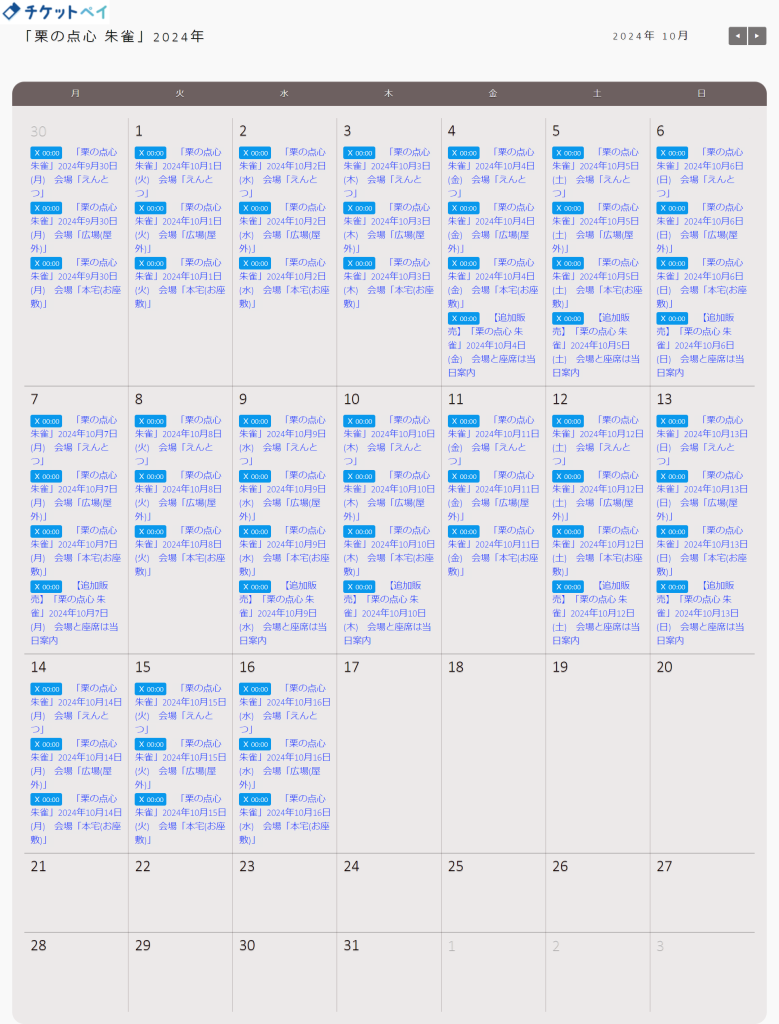Open October 12 「本宅(お座敷)」 venue event
This screenshot has width=779, height=1024.
pyautogui.click(x=596, y=544)
